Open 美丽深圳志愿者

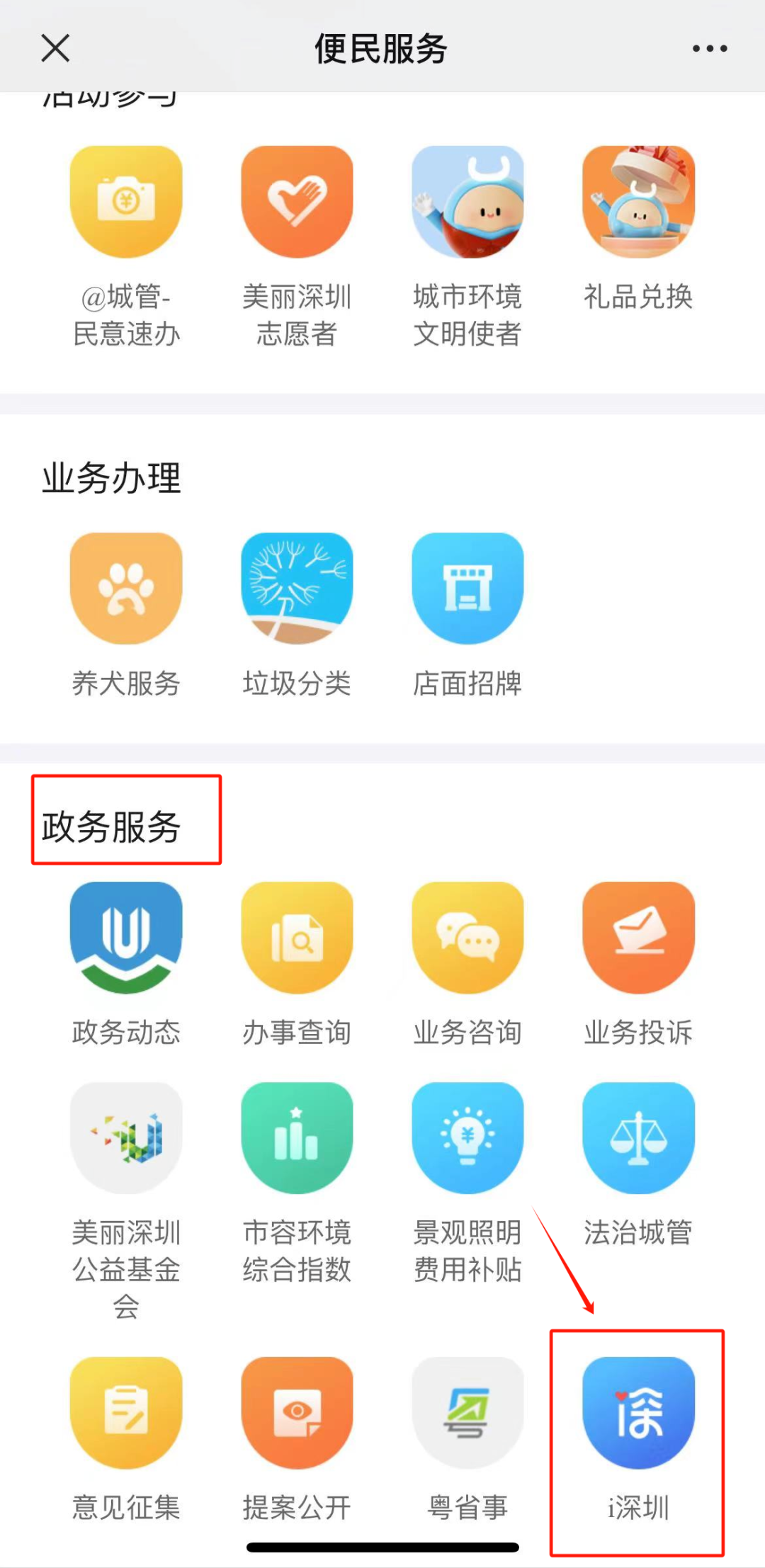click(297, 202)
